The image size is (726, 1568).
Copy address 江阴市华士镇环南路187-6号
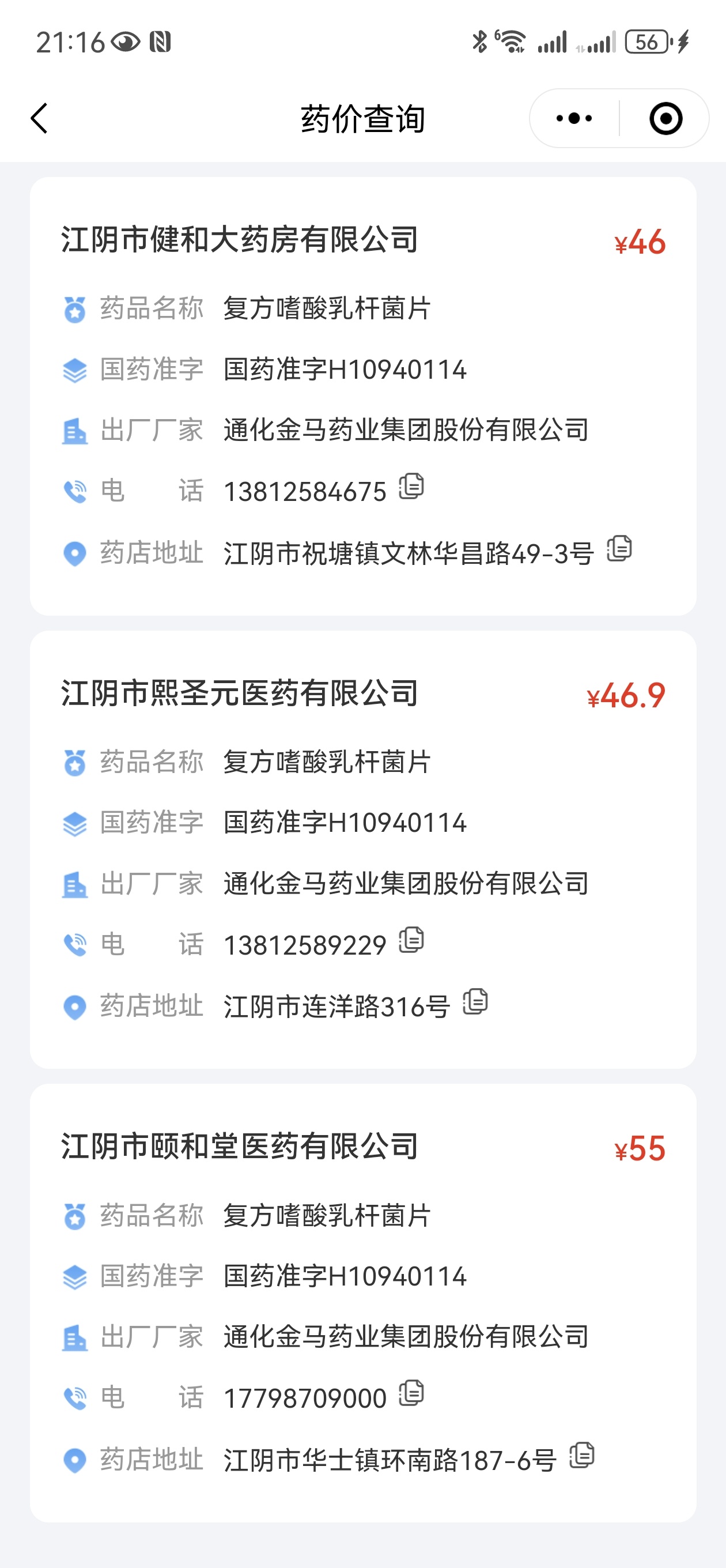[582, 1456]
